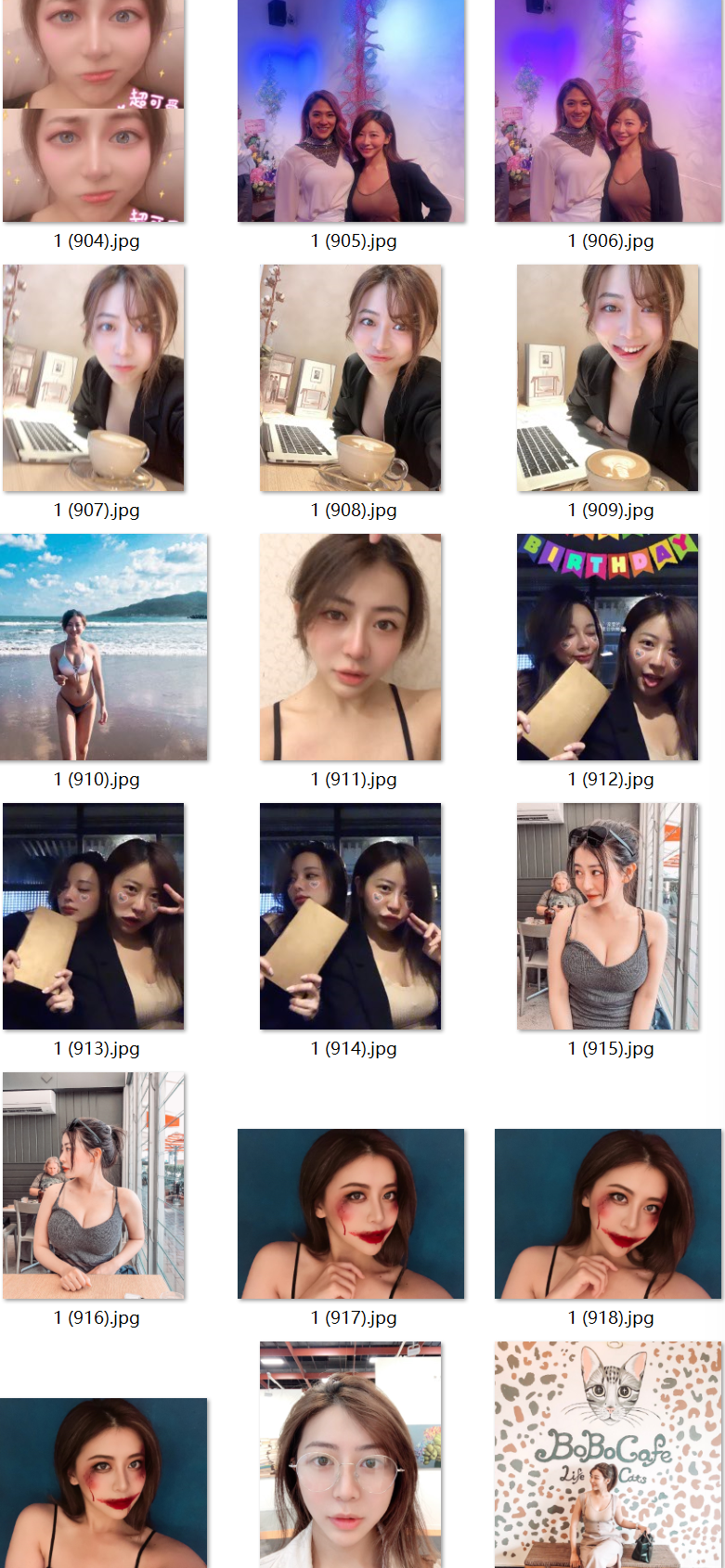The width and height of the screenshot is (725, 1568).
Task: Open the beach photo 1 (910).jpg
Action: coord(103,647)
